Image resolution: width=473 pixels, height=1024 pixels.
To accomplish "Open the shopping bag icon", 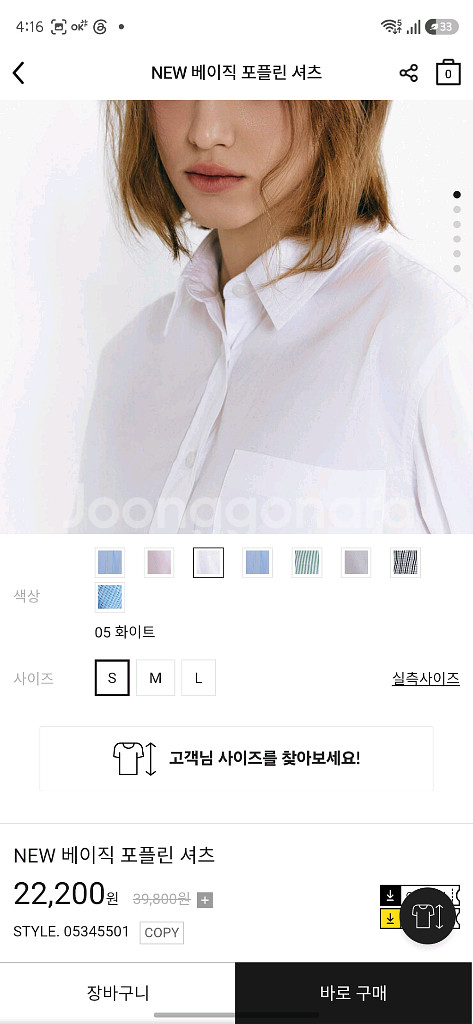I will click(x=448, y=72).
